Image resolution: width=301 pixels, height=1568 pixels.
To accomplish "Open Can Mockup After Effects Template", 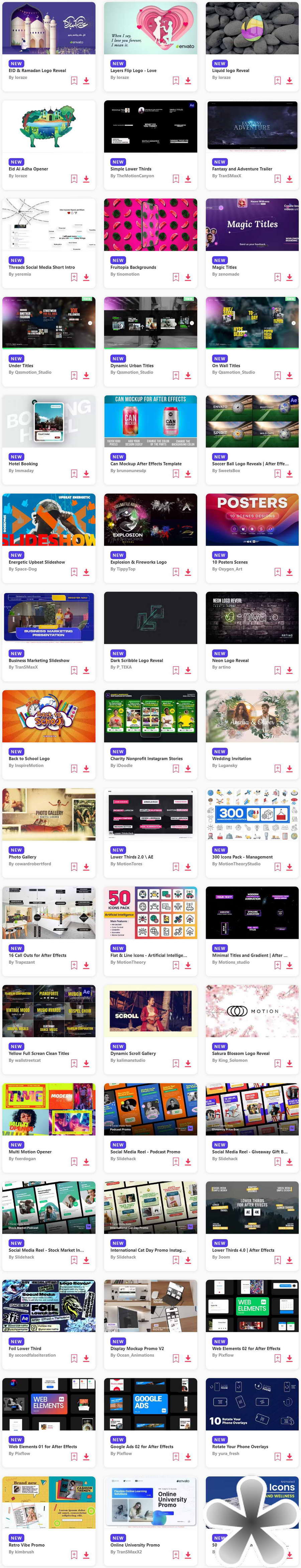I will point(146,464).
